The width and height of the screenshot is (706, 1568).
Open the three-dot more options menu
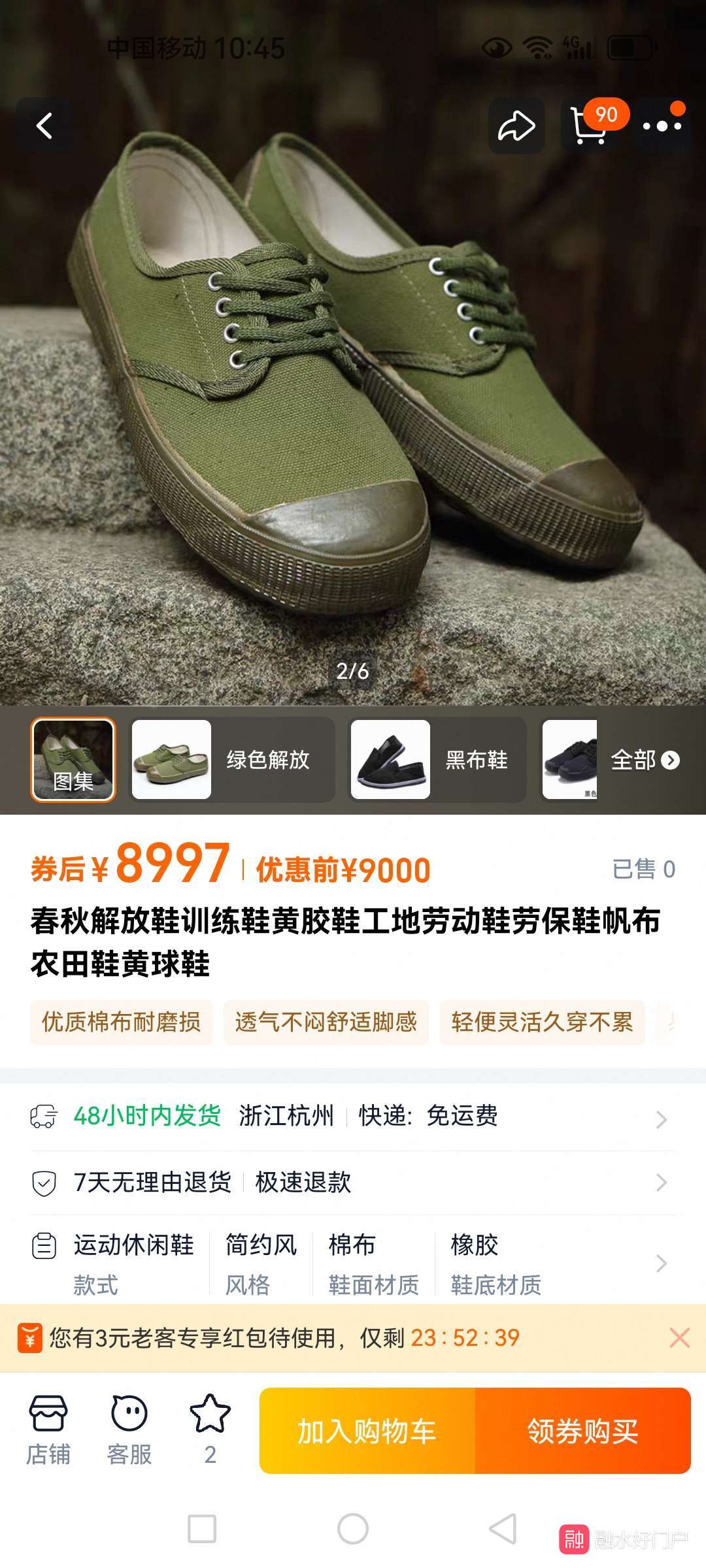coord(662,126)
